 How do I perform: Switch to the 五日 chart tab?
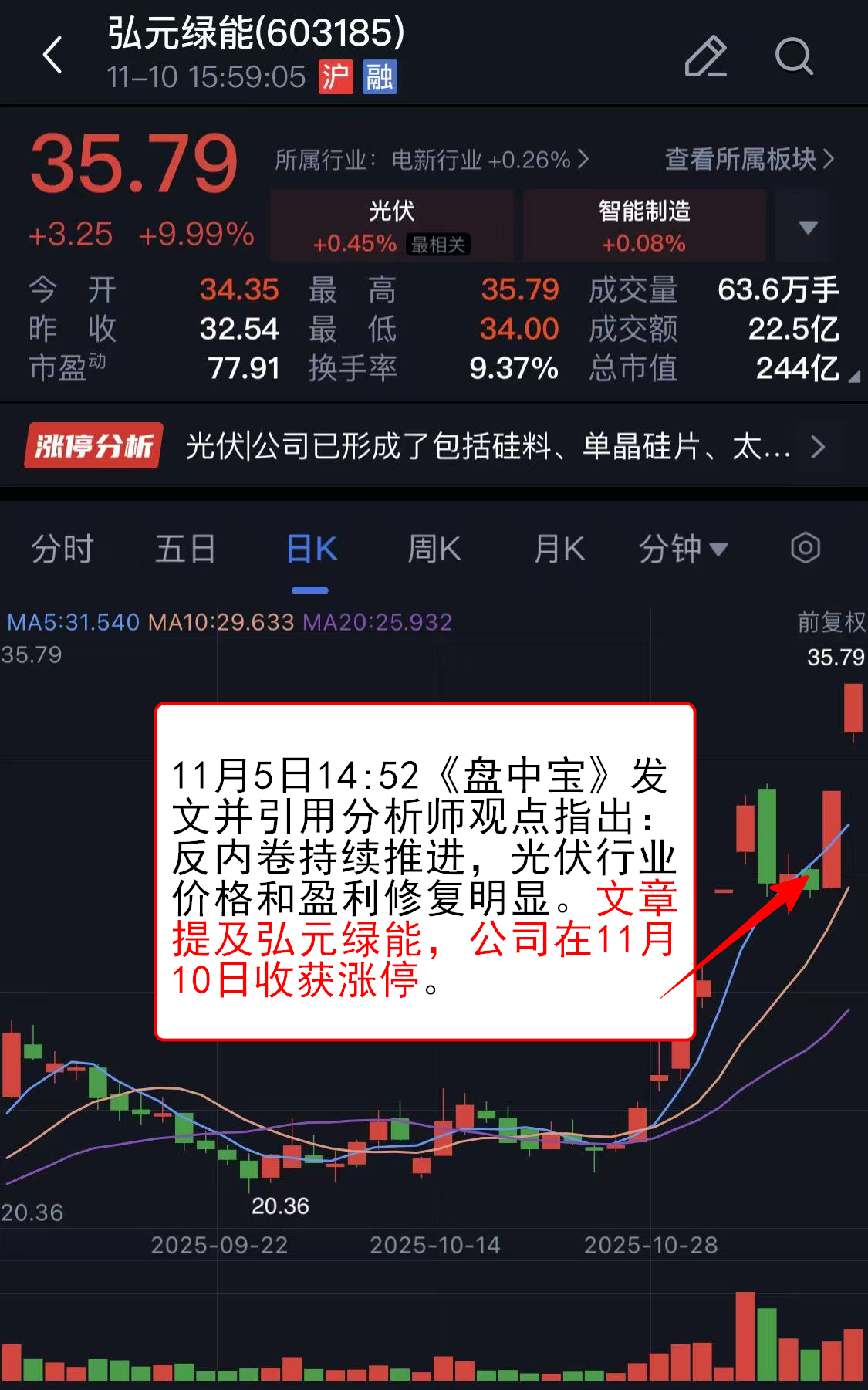click(x=185, y=549)
